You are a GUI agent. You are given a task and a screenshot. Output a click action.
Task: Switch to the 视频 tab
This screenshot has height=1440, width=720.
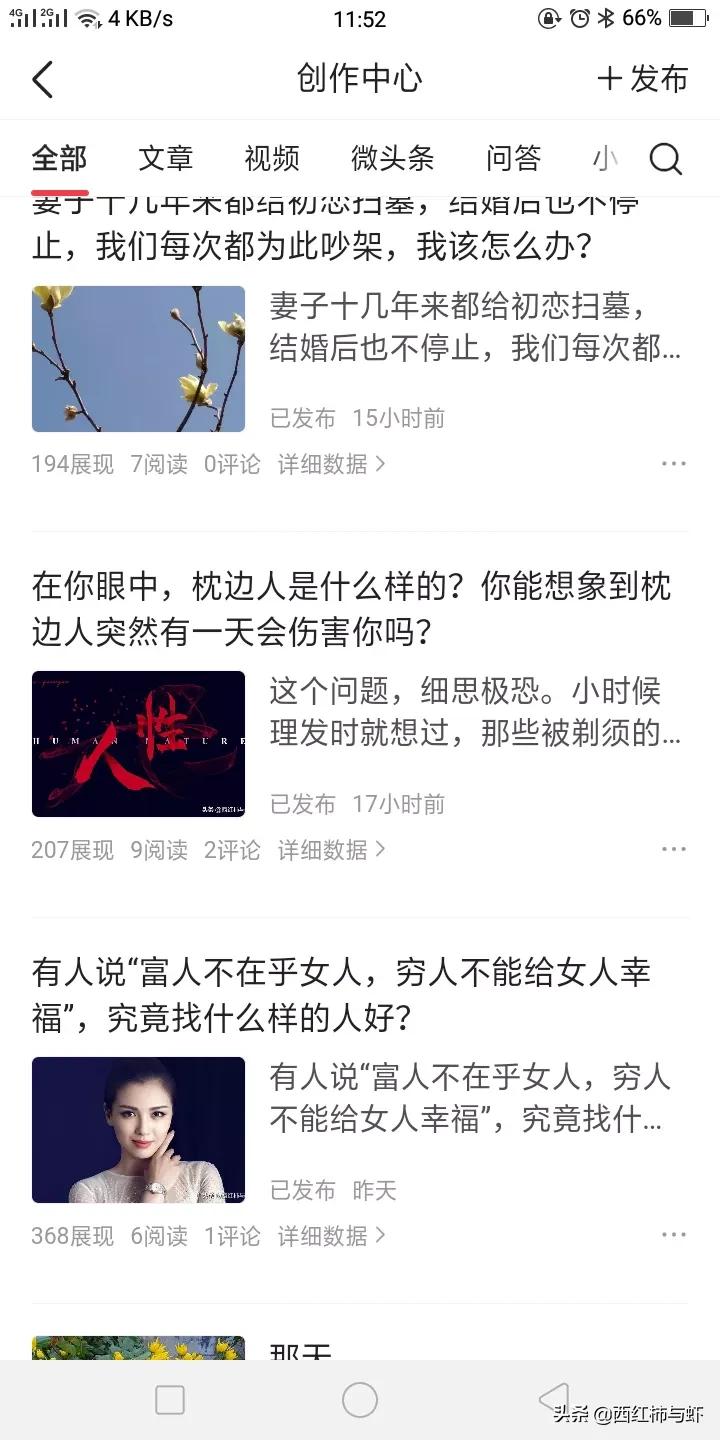point(273,159)
